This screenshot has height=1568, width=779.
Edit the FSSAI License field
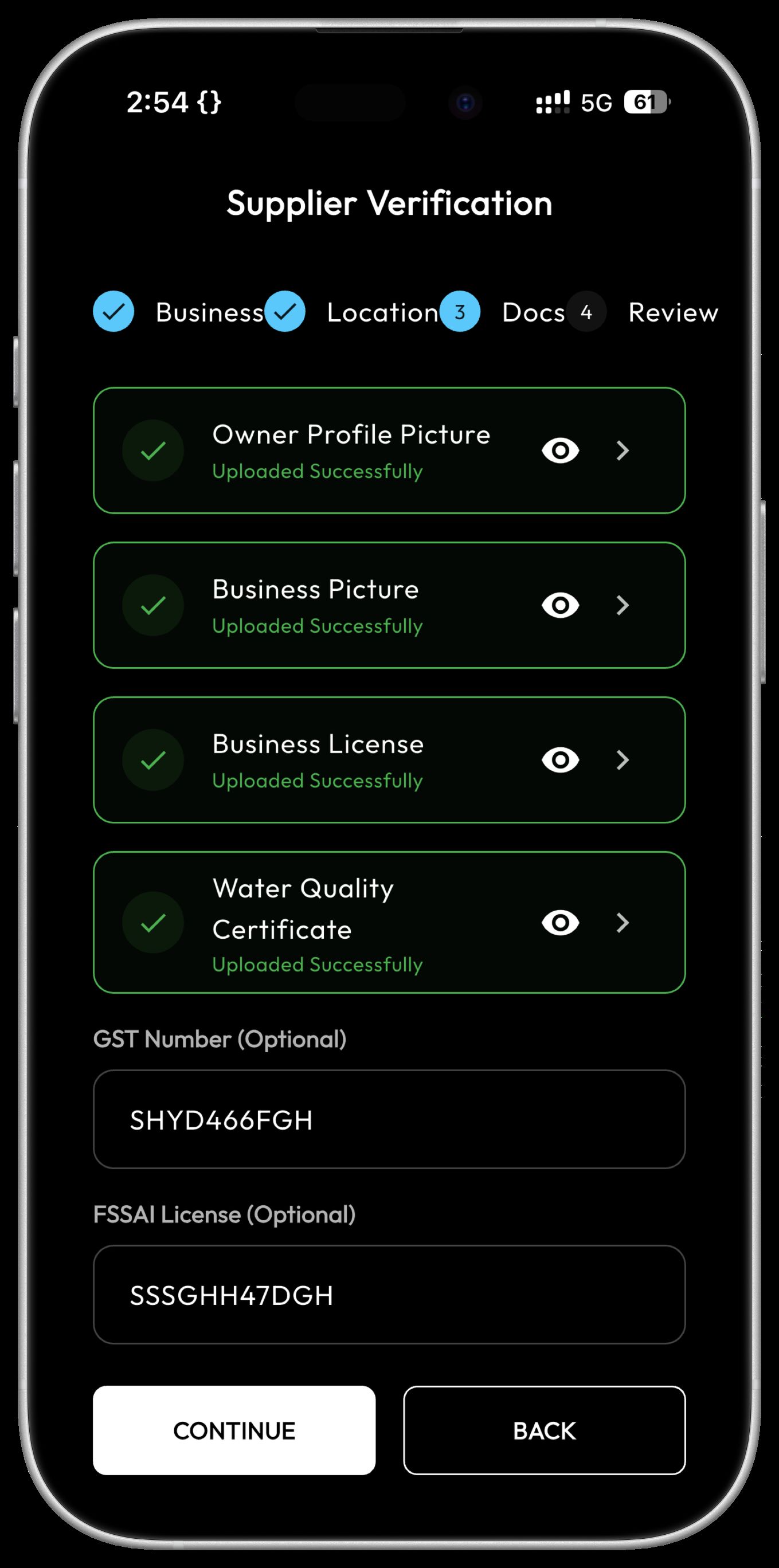coord(390,1295)
